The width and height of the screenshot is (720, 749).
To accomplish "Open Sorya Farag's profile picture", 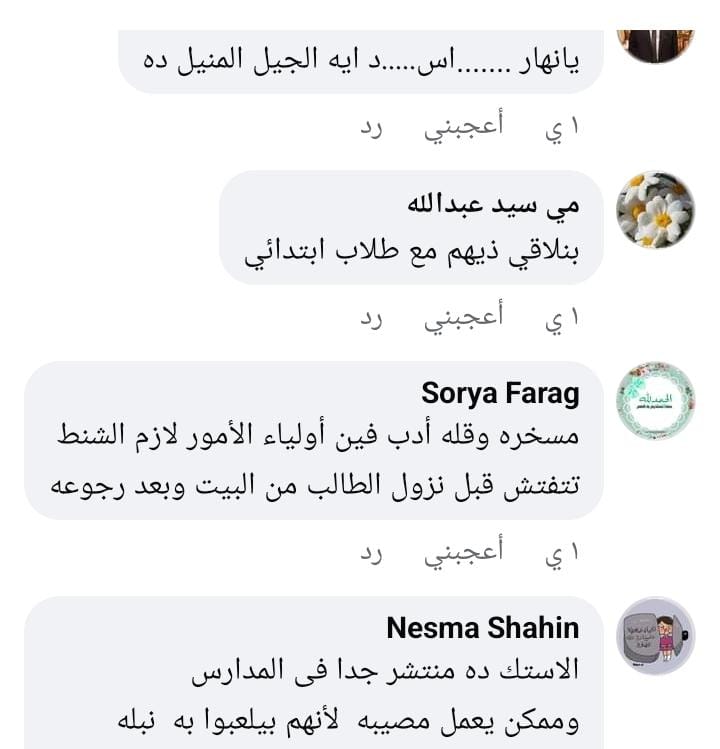I will pos(656,401).
